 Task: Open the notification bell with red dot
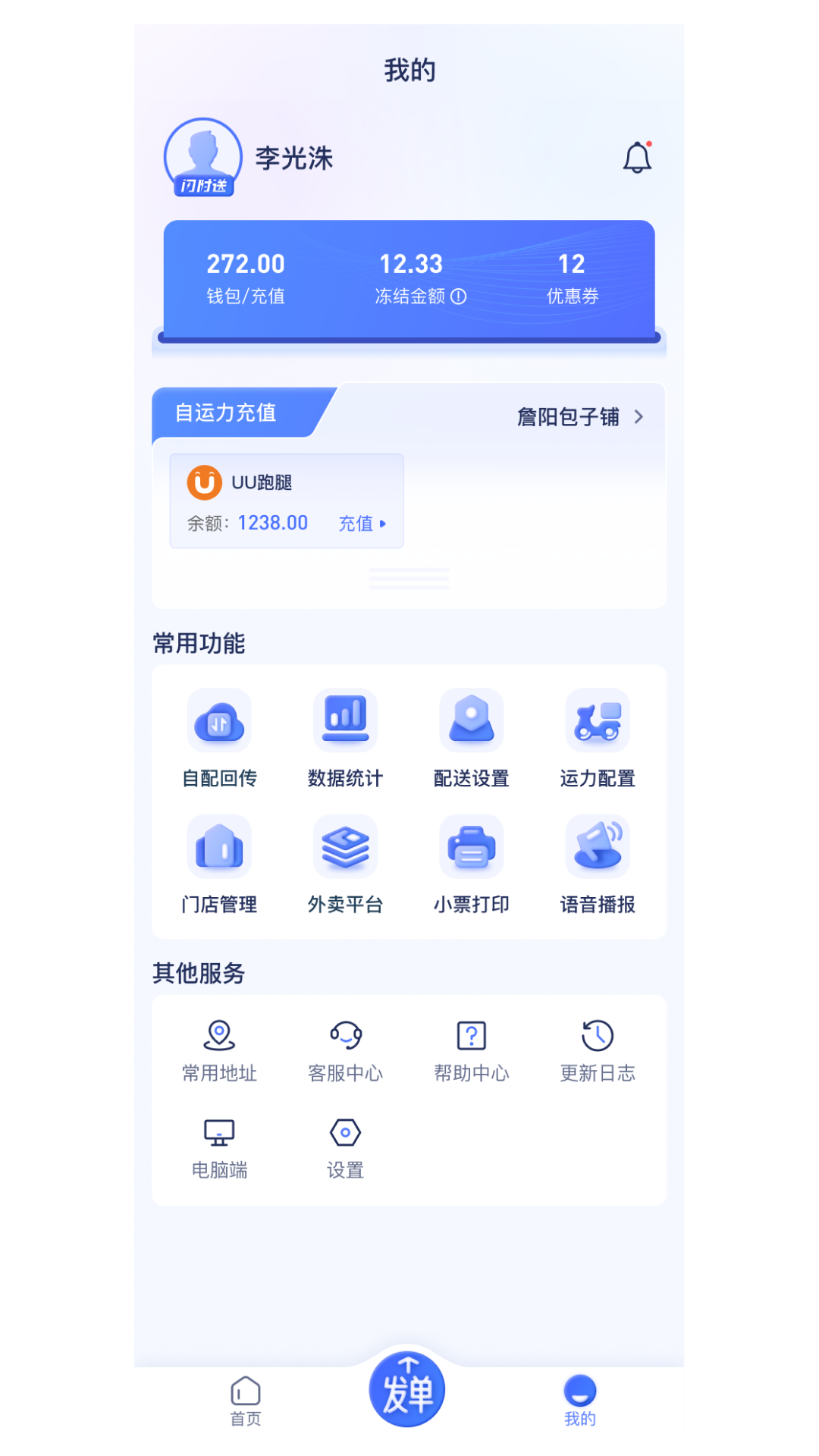coord(638,155)
